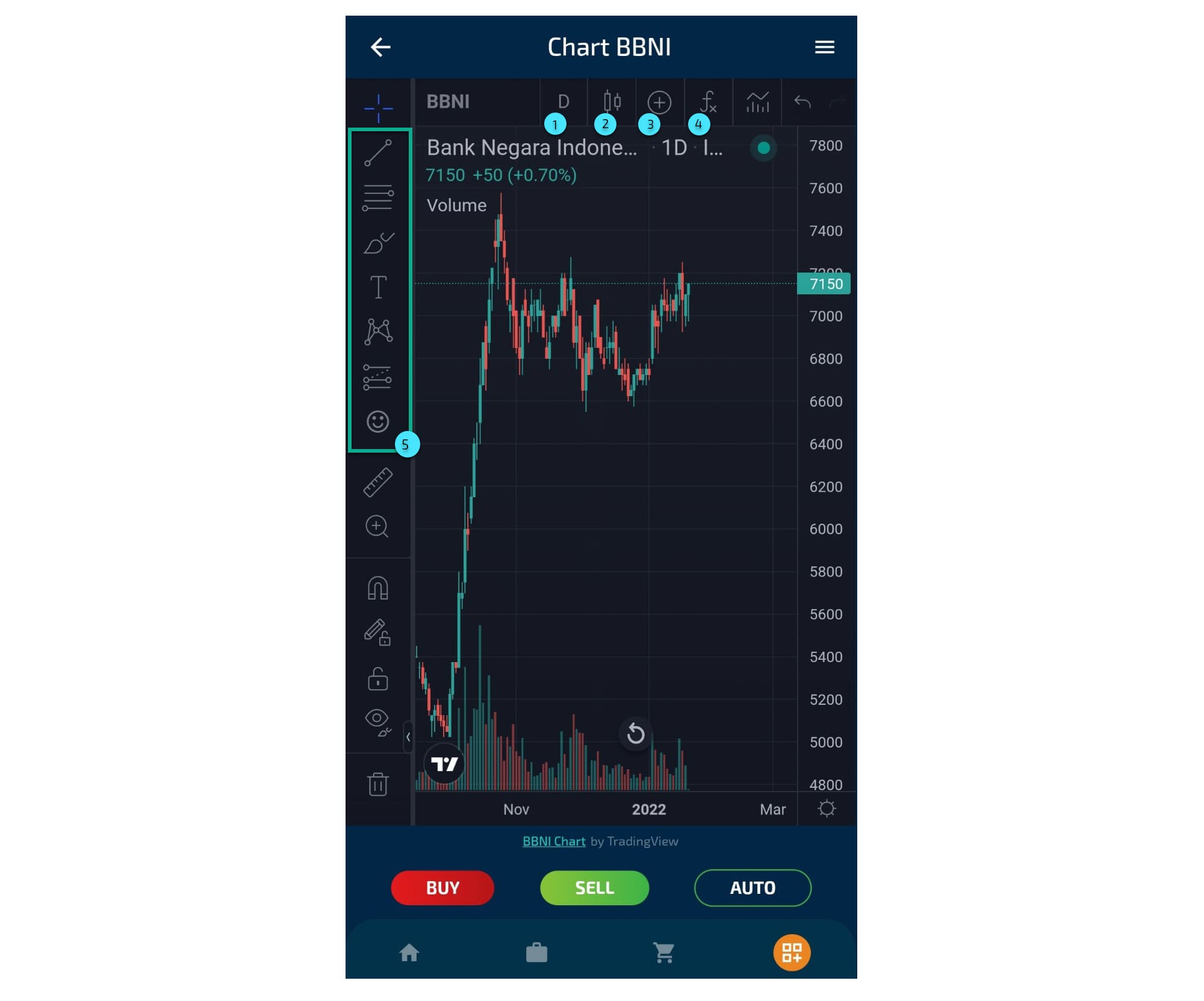Open the emoji icons tool
The width and height of the screenshot is (1204, 1001).
click(378, 421)
